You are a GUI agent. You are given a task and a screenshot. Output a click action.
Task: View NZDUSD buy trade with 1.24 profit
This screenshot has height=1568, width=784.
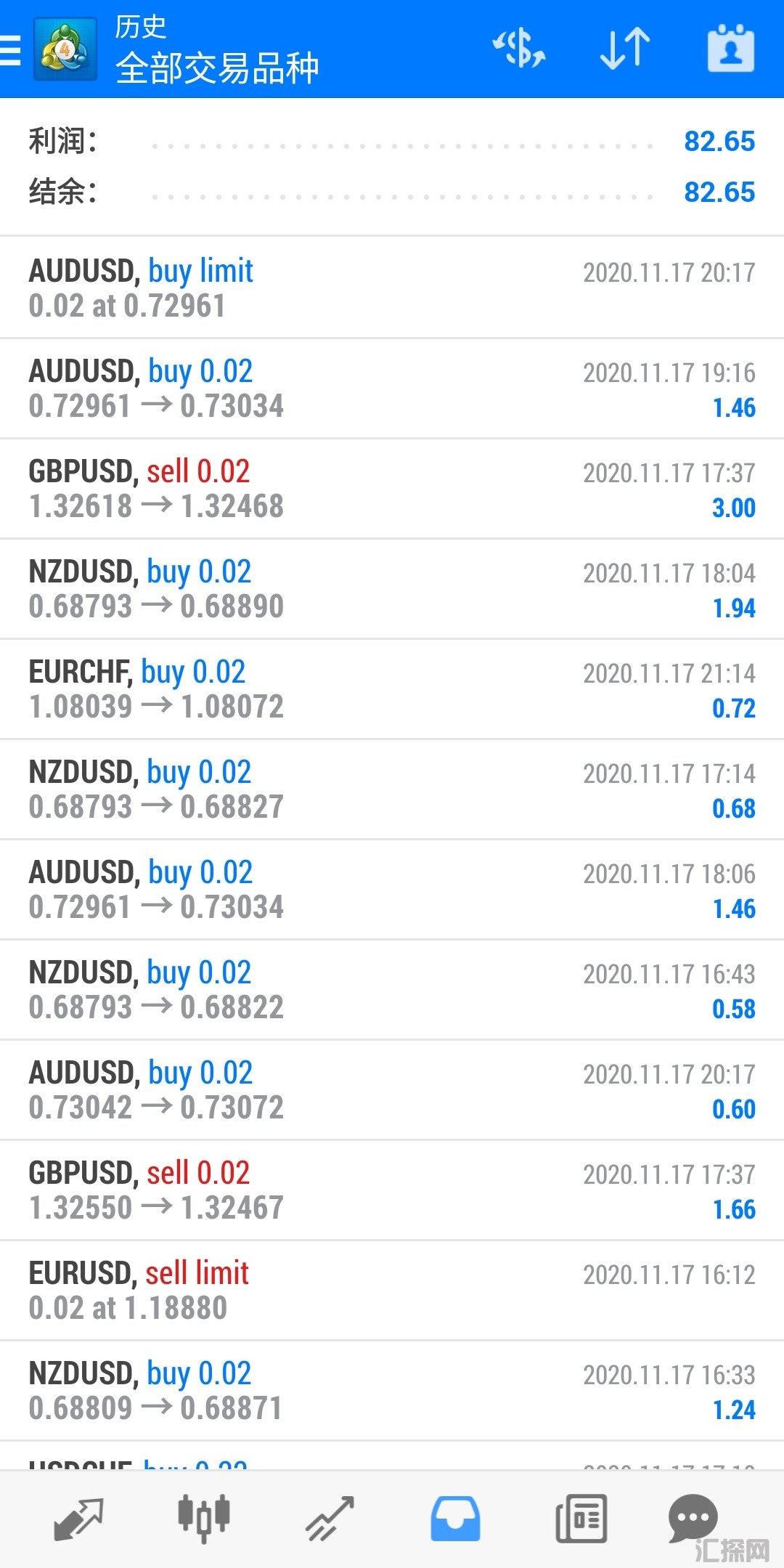392,1390
